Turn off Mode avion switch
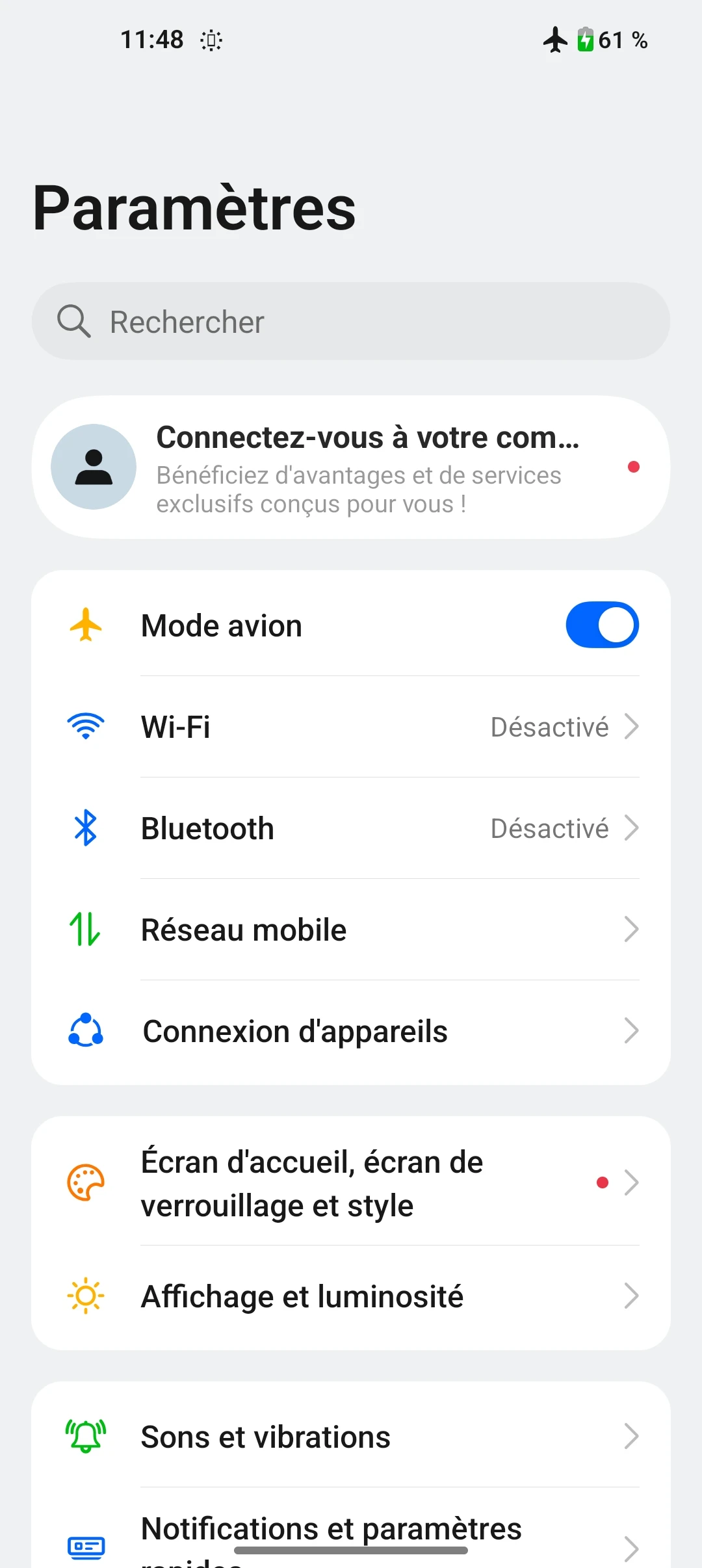Image resolution: width=702 pixels, height=1568 pixels. (x=602, y=625)
